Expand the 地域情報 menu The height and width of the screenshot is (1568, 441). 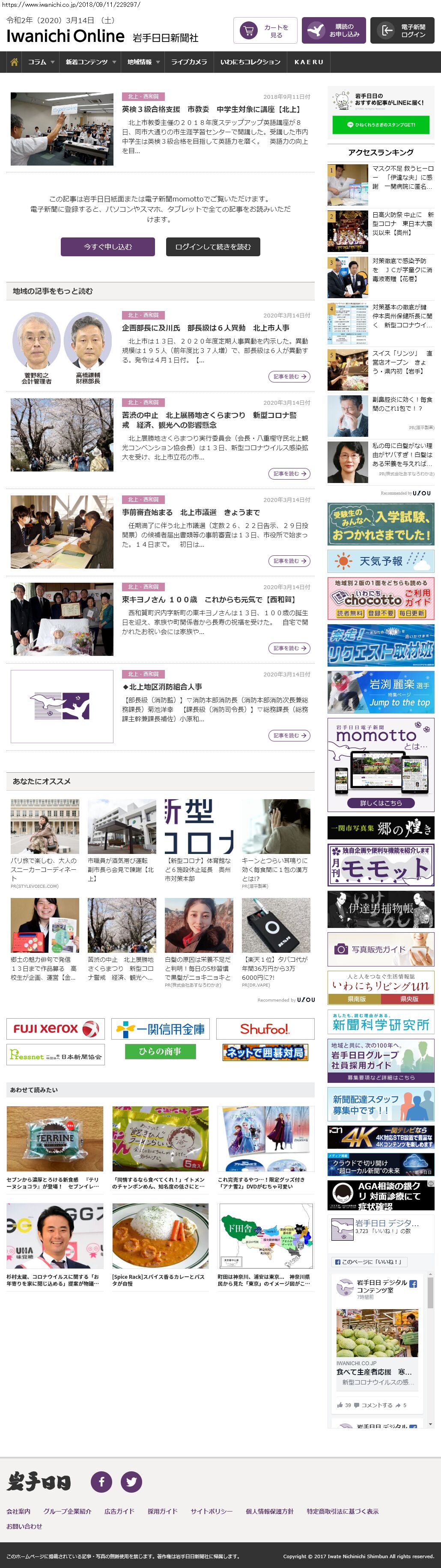(143, 62)
